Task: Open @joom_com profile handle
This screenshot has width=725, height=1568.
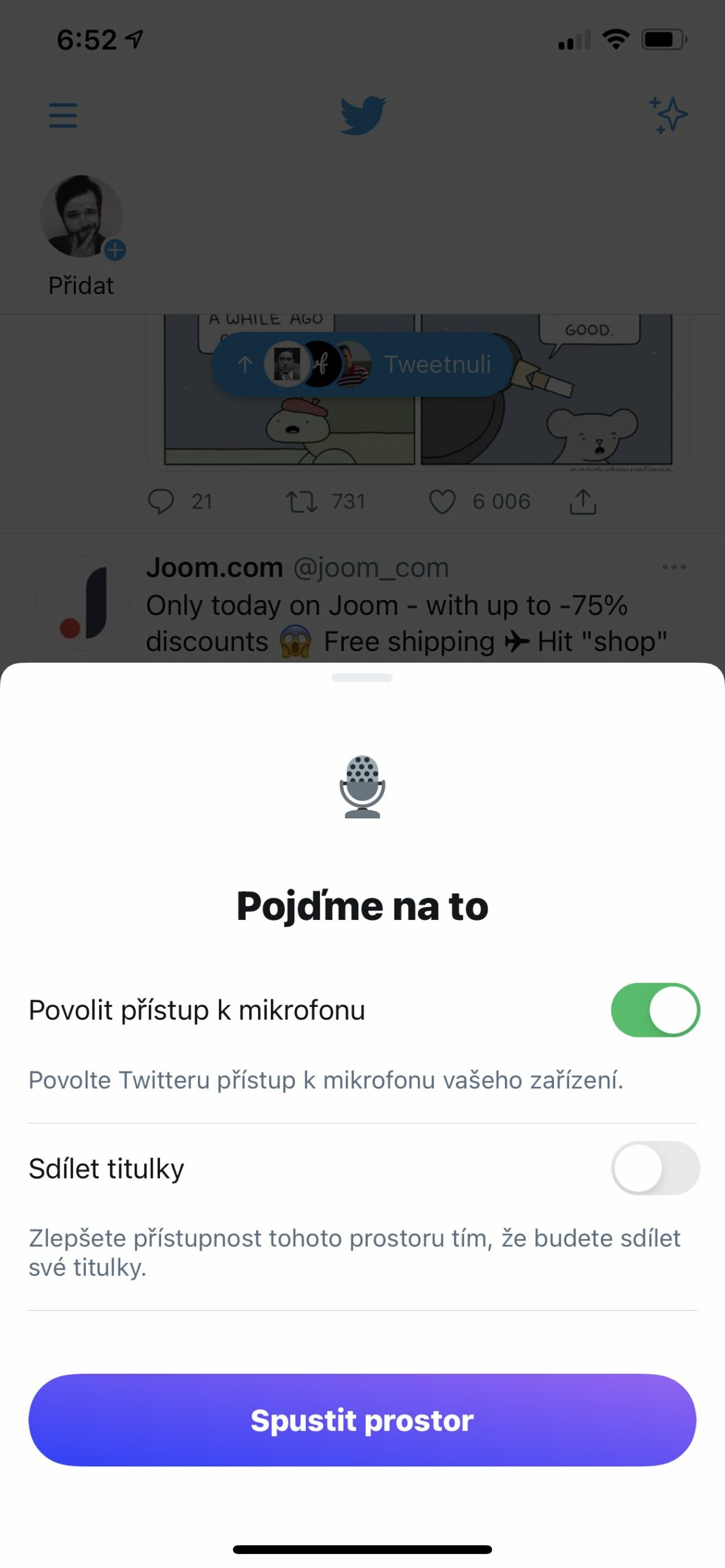Action: (x=371, y=567)
